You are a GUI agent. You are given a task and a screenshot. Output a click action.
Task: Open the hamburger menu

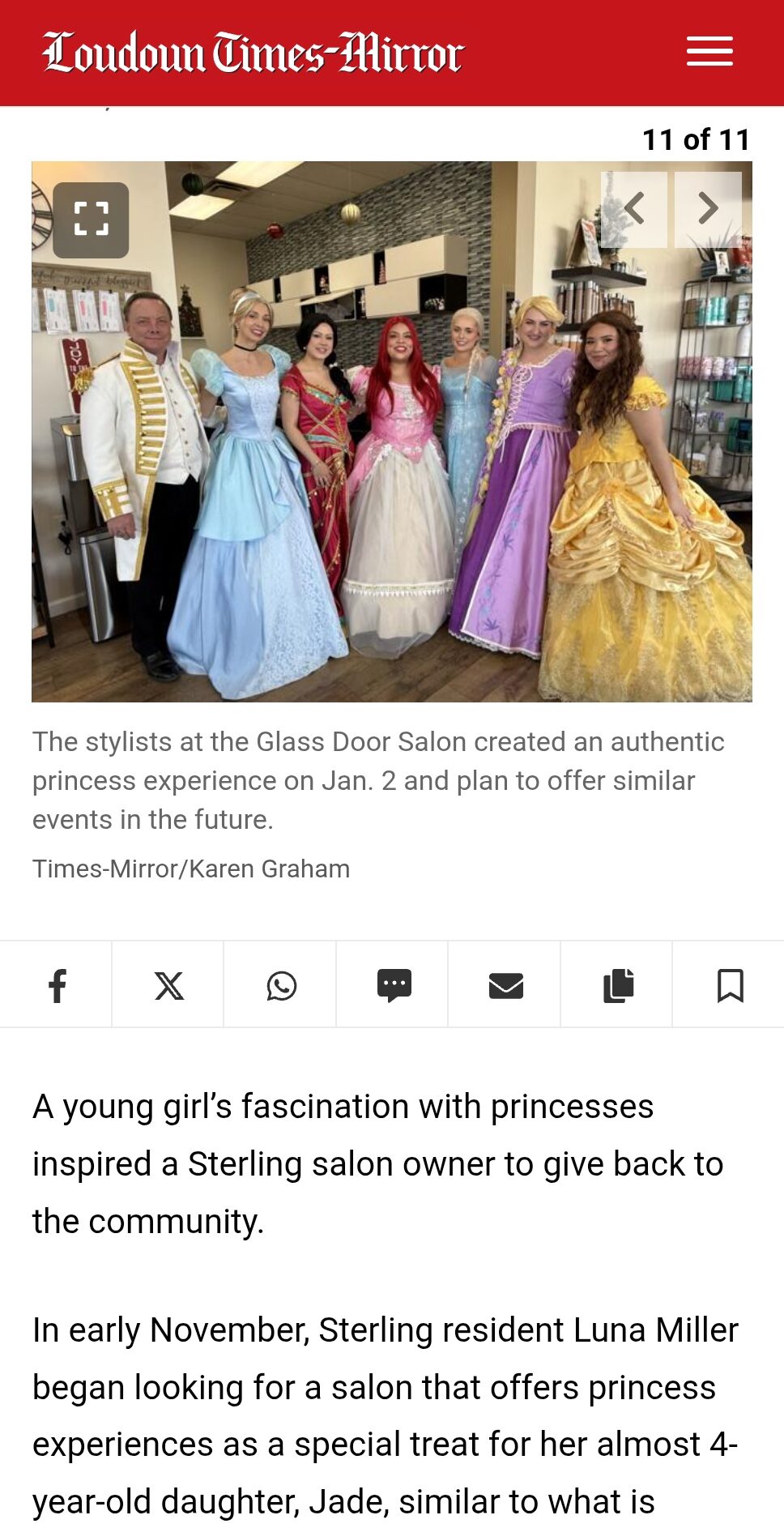[709, 51]
